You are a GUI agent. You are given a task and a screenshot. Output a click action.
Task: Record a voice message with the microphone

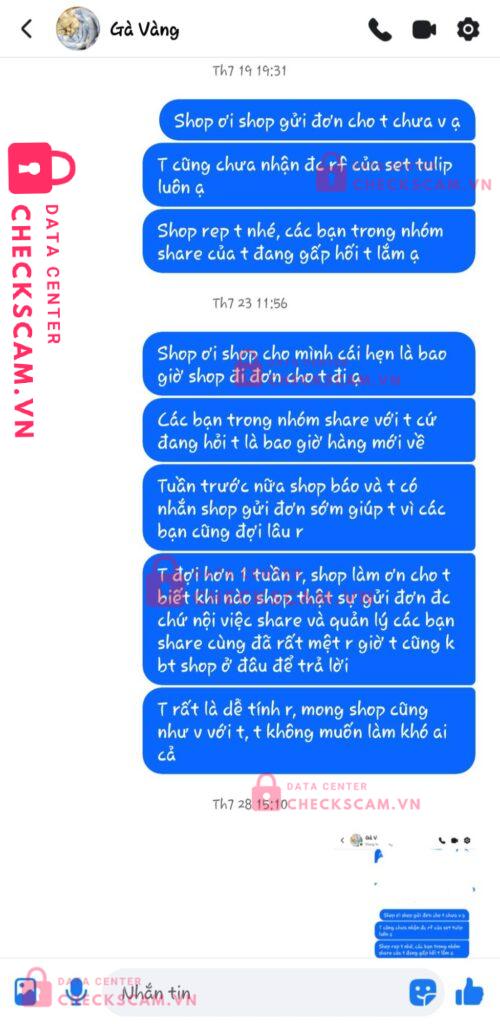tap(76, 993)
